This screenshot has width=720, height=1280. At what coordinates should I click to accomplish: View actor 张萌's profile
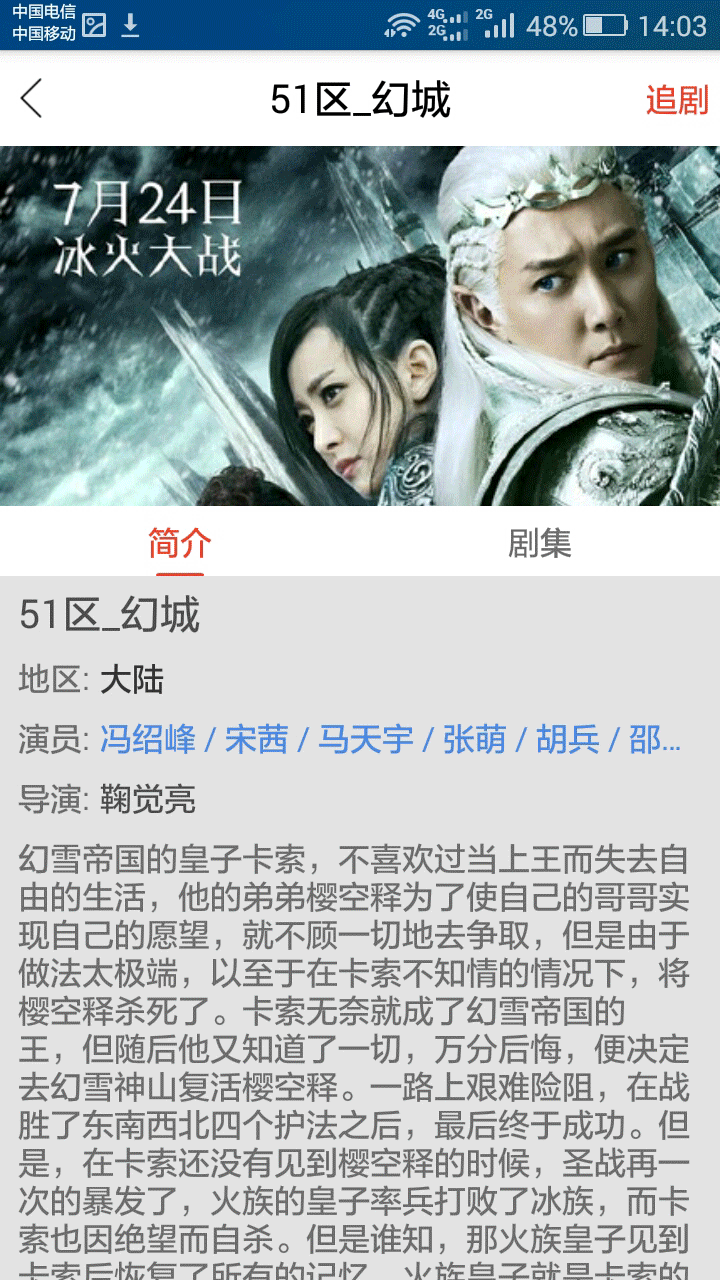point(474,740)
